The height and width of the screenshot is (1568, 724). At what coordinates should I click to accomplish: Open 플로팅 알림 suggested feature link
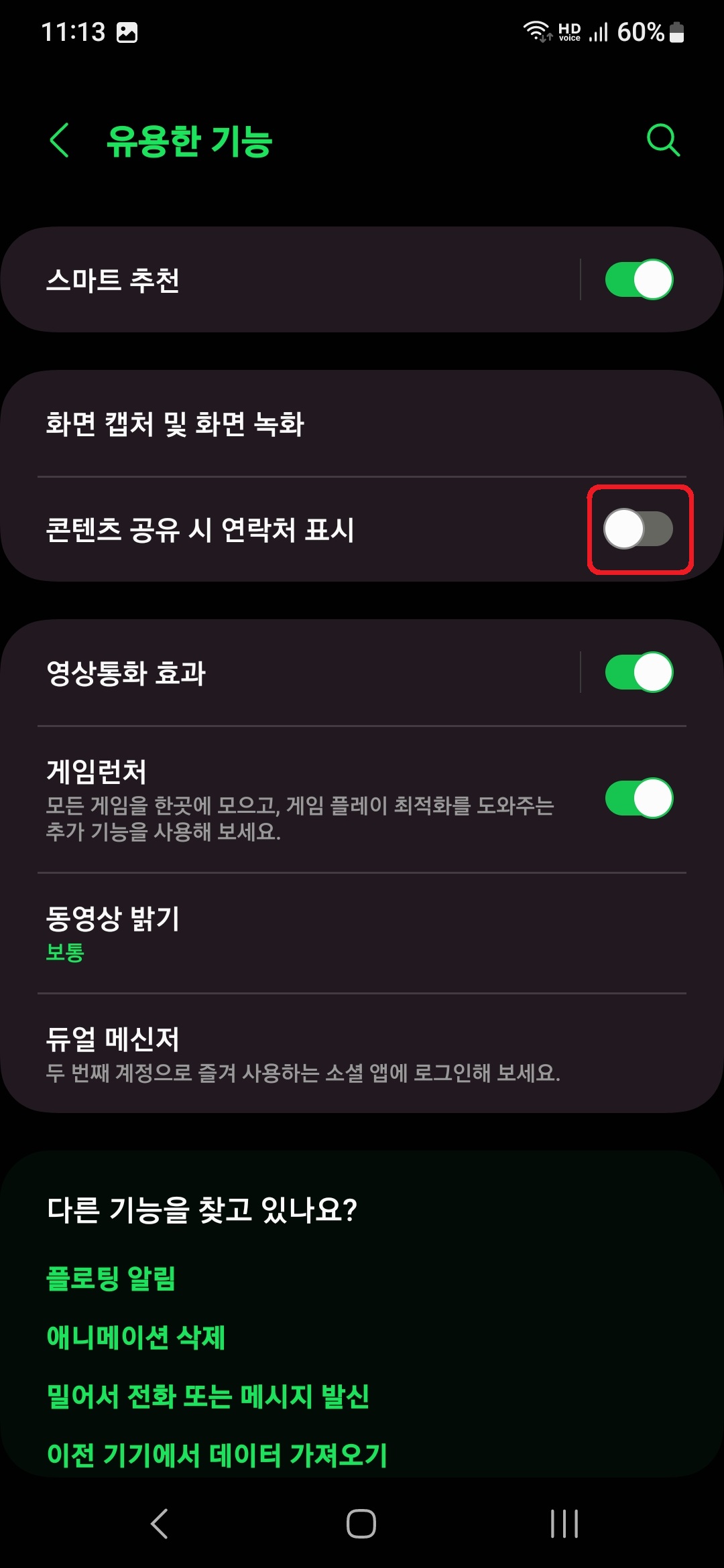[111, 1277]
